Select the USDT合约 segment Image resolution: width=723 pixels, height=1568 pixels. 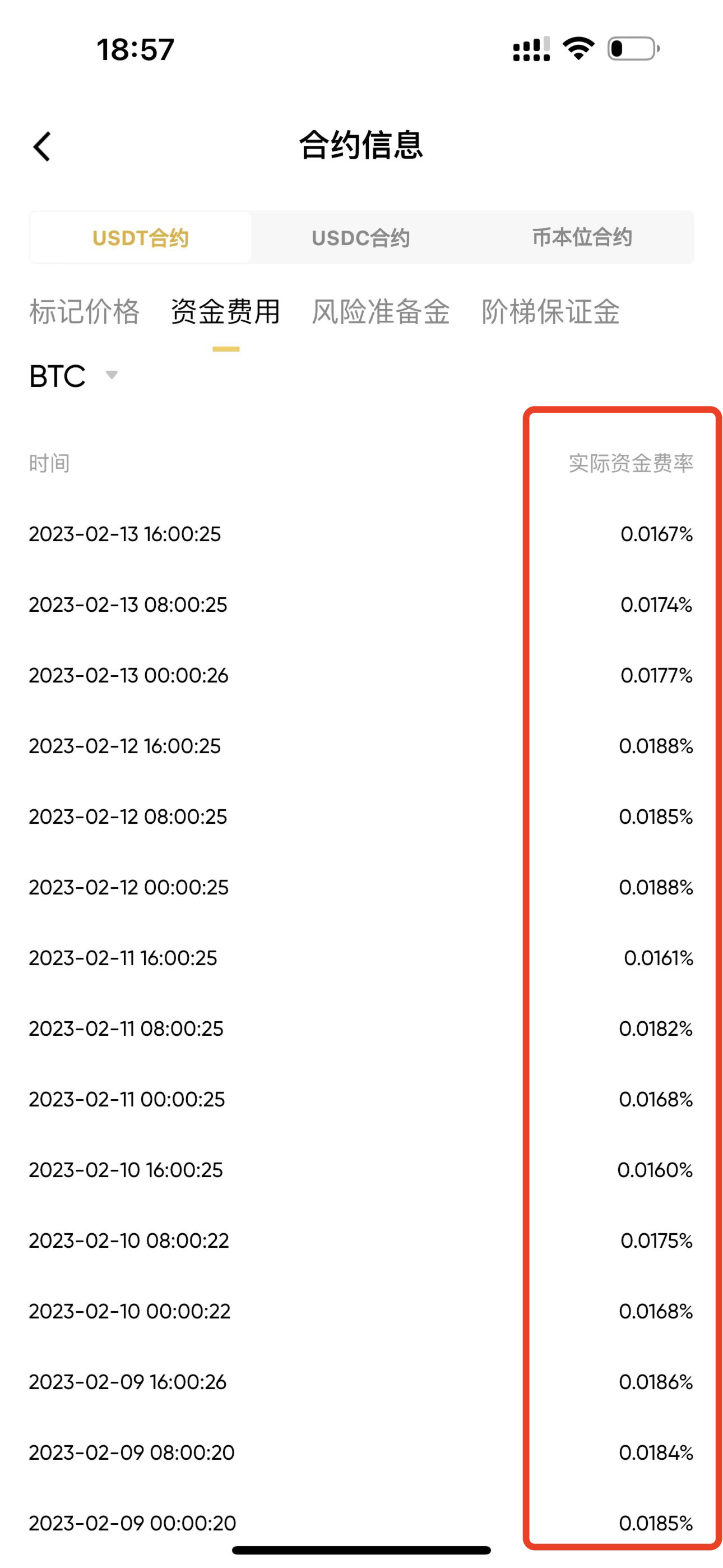click(141, 237)
